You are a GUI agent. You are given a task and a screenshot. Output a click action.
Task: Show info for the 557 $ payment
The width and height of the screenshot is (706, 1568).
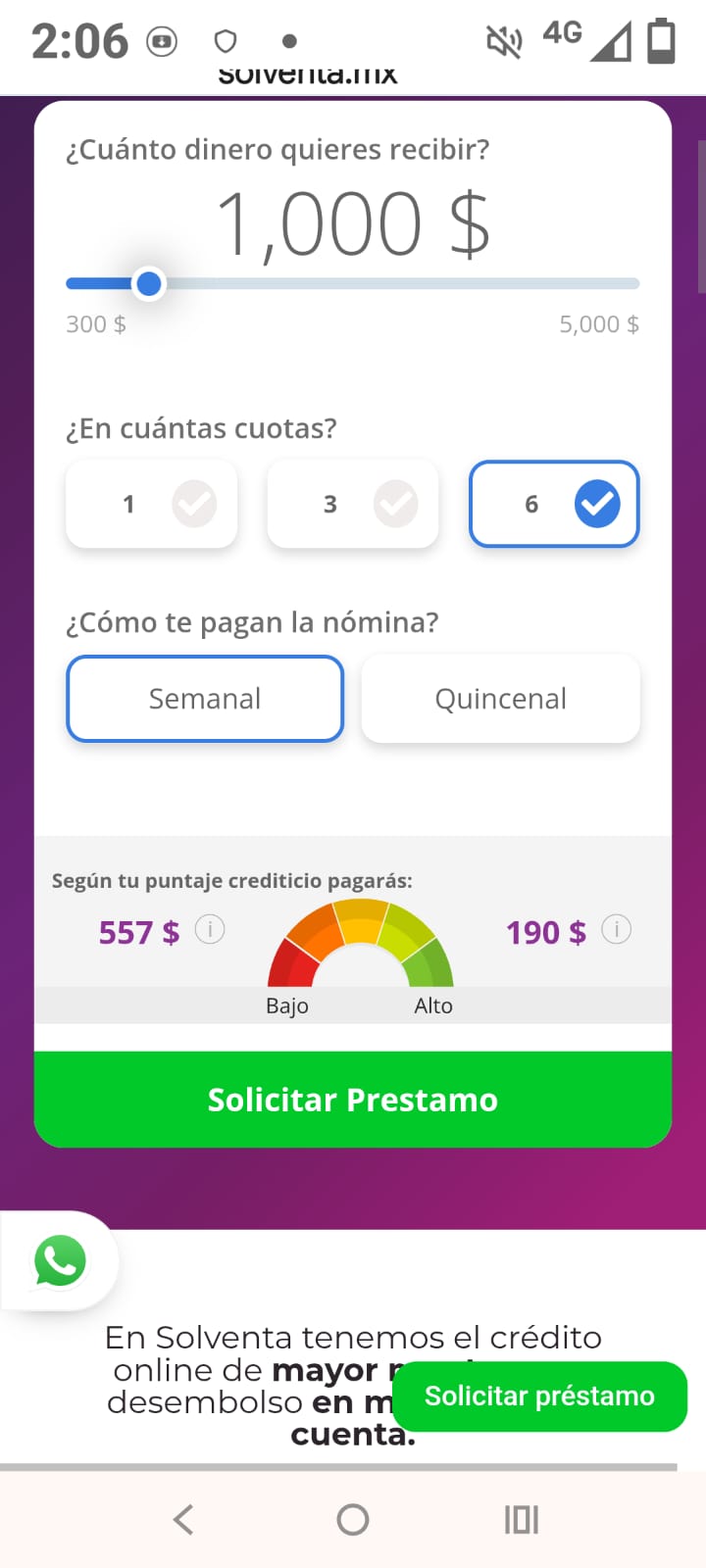(210, 929)
